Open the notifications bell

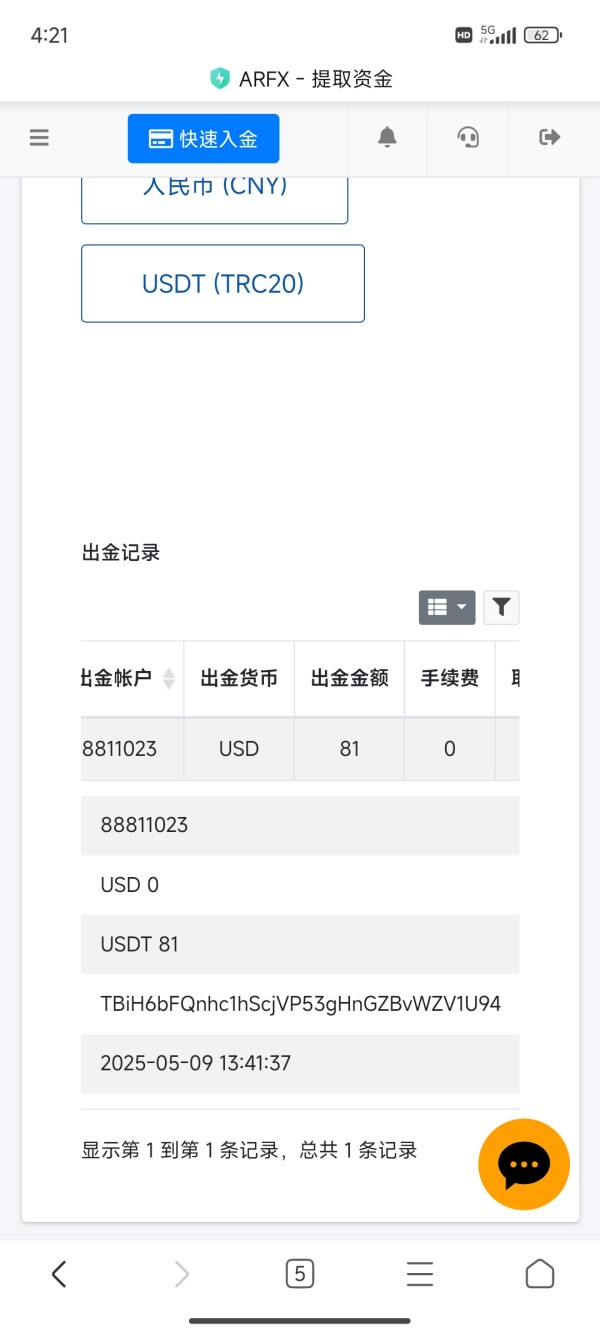pos(387,138)
